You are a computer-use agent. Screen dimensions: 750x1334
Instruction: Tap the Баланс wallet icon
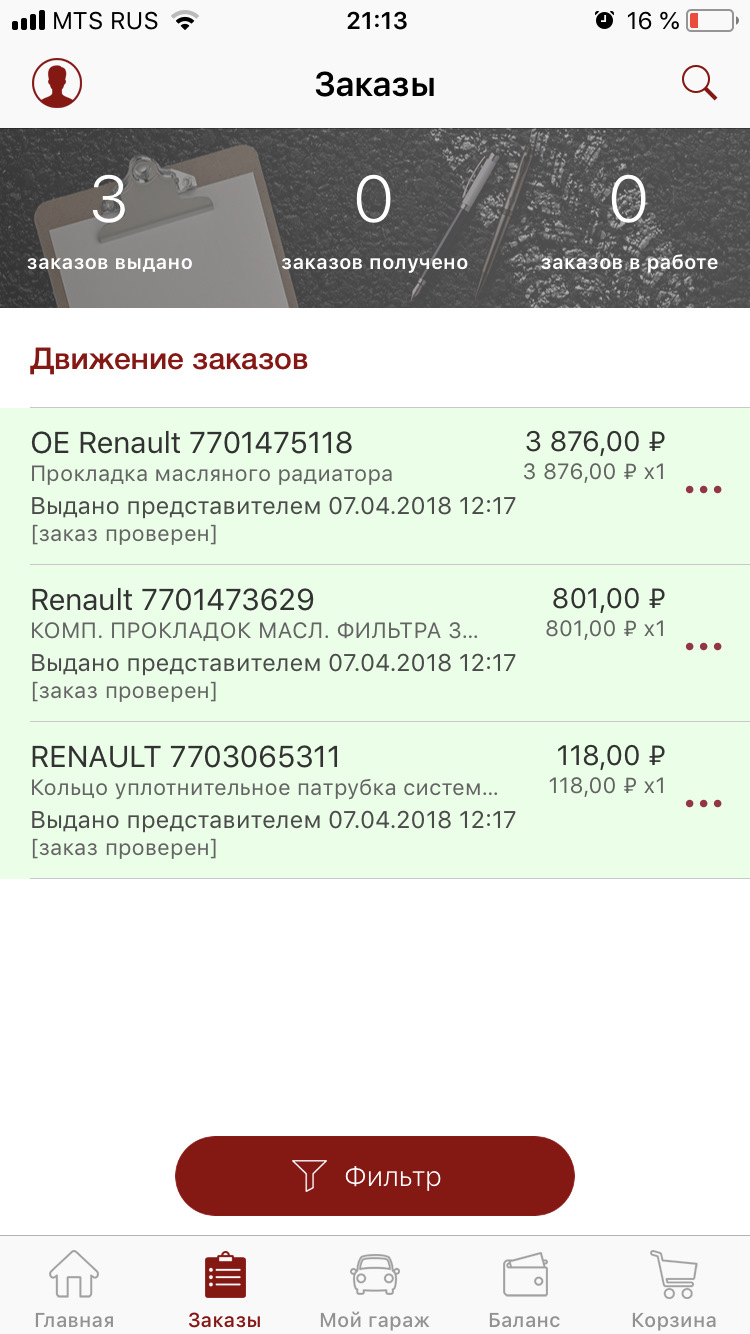tap(524, 1274)
